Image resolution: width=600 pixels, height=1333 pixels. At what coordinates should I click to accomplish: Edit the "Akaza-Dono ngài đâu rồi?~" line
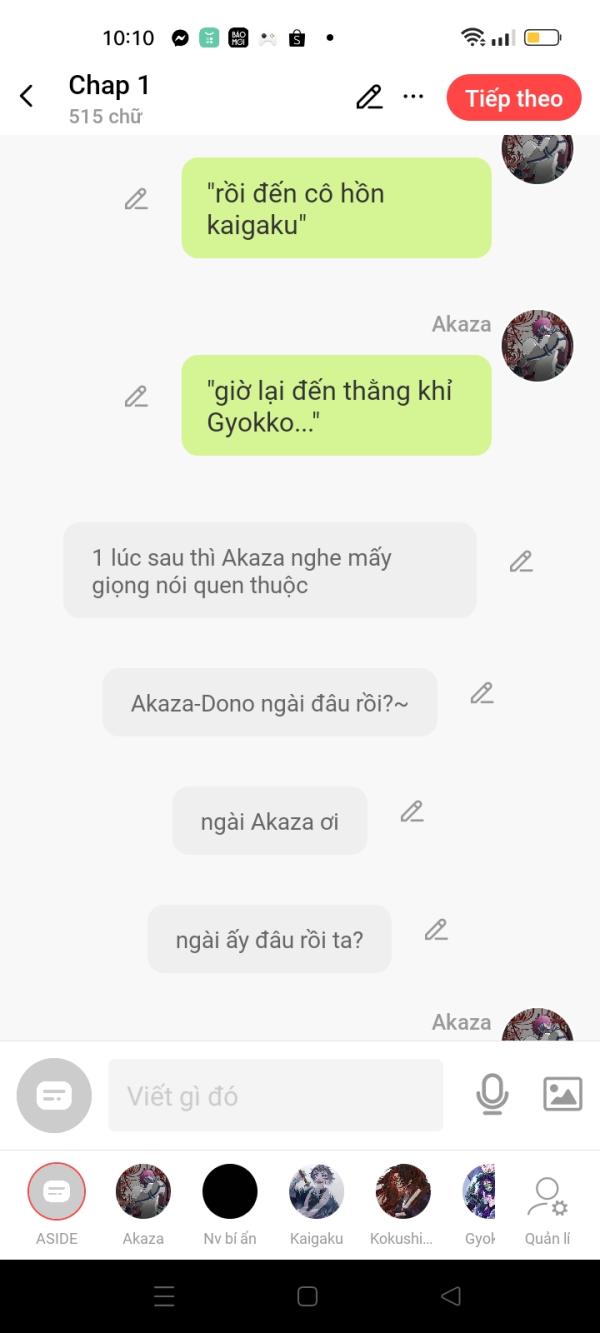(x=482, y=693)
